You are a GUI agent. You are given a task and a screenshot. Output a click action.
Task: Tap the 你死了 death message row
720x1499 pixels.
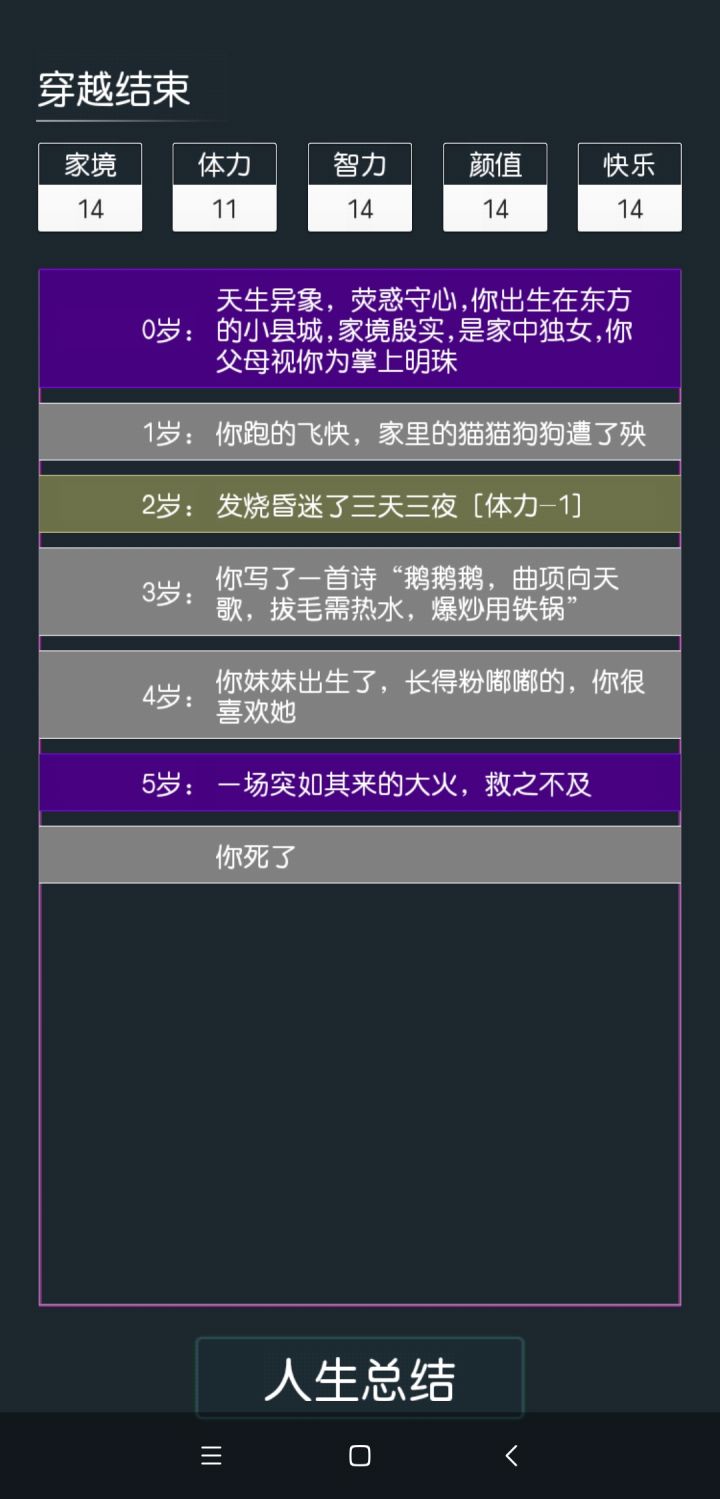(x=358, y=856)
